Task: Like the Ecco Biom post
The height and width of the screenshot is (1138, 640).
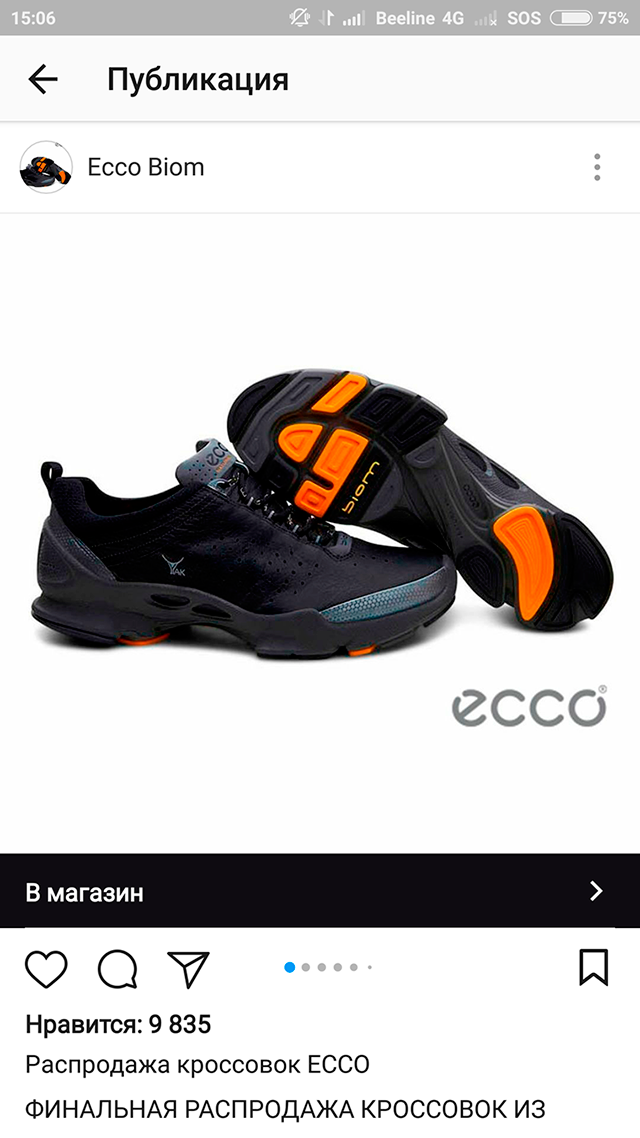Action: click(46, 968)
